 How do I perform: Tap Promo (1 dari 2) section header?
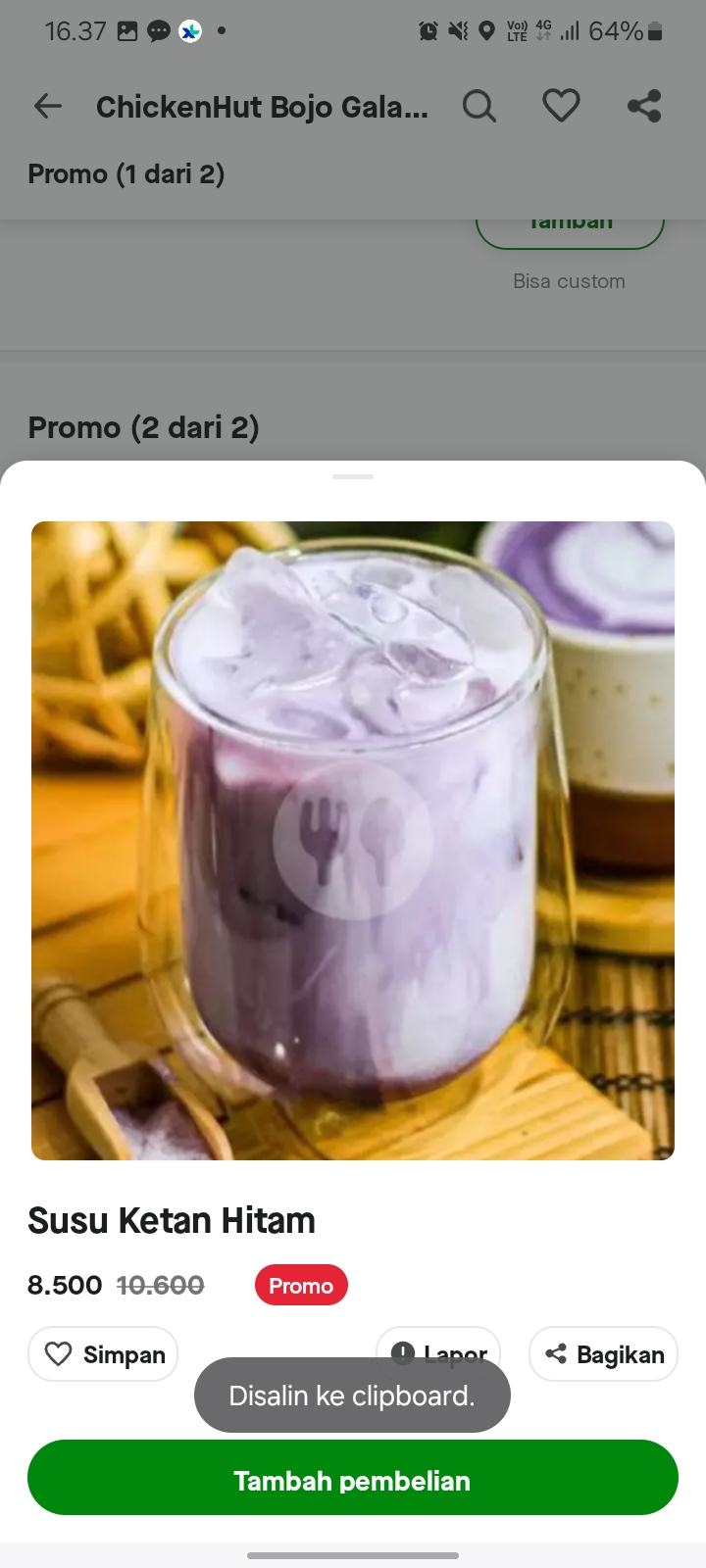tap(126, 173)
